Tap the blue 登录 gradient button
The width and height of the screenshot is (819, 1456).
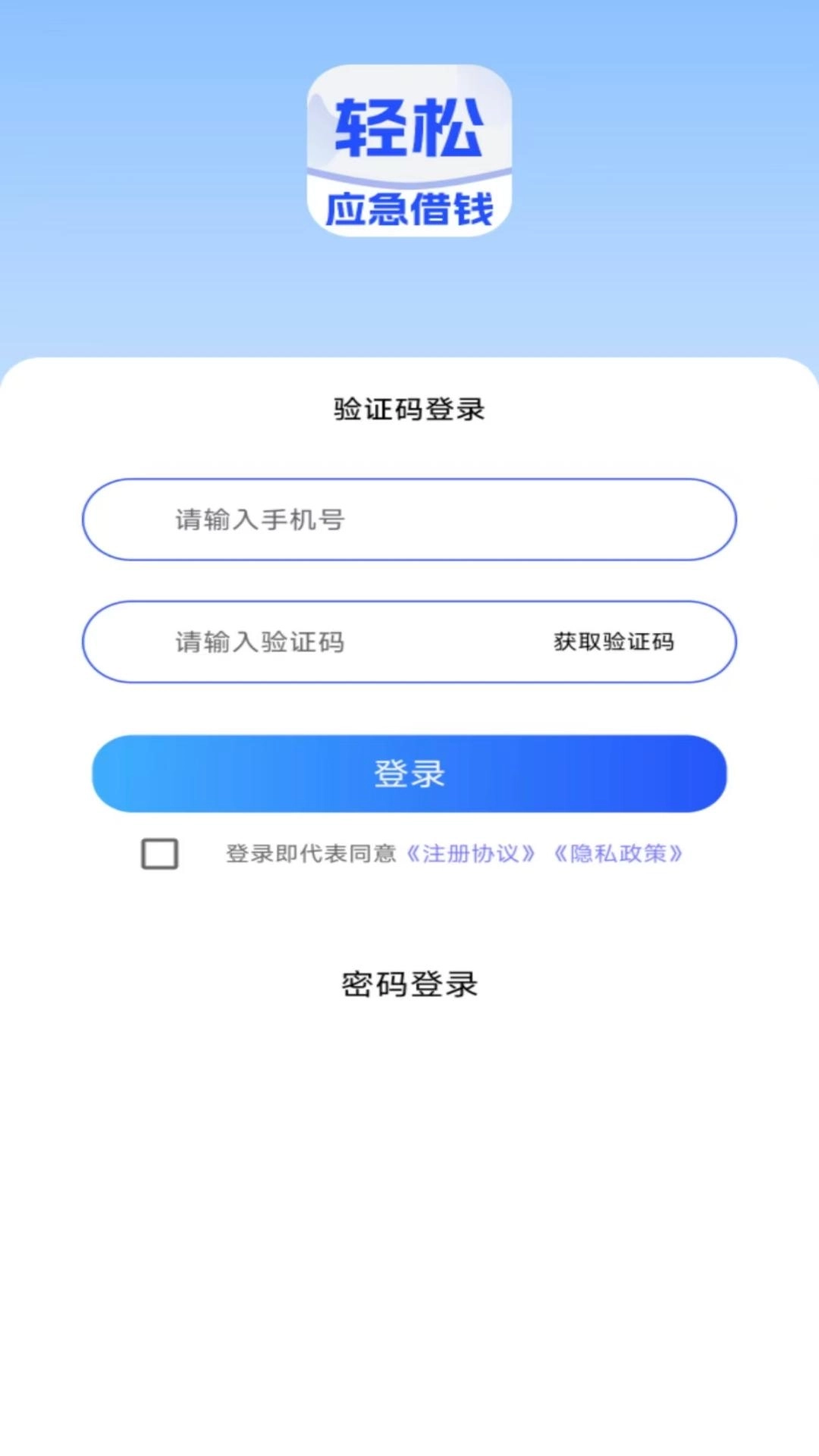click(x=408, y=773)
